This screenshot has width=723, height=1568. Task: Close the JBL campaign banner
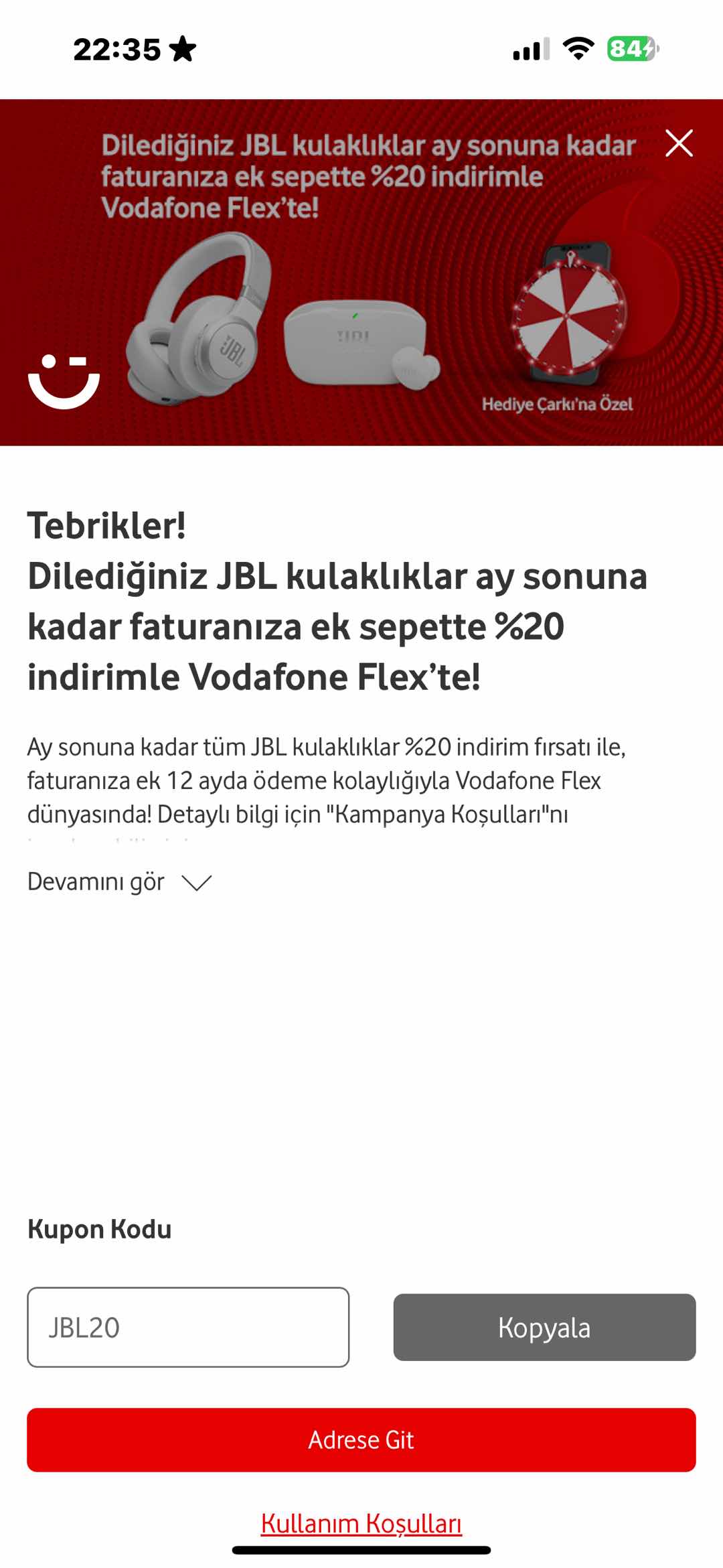tap(679, 143)
